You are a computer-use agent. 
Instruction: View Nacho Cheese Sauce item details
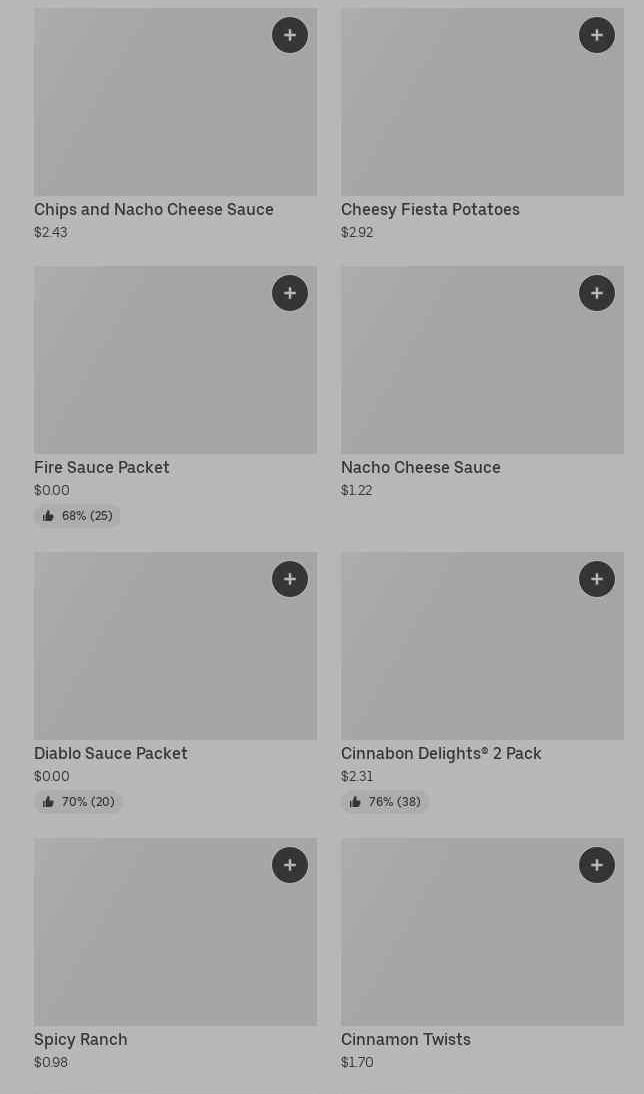pos(482,383)
